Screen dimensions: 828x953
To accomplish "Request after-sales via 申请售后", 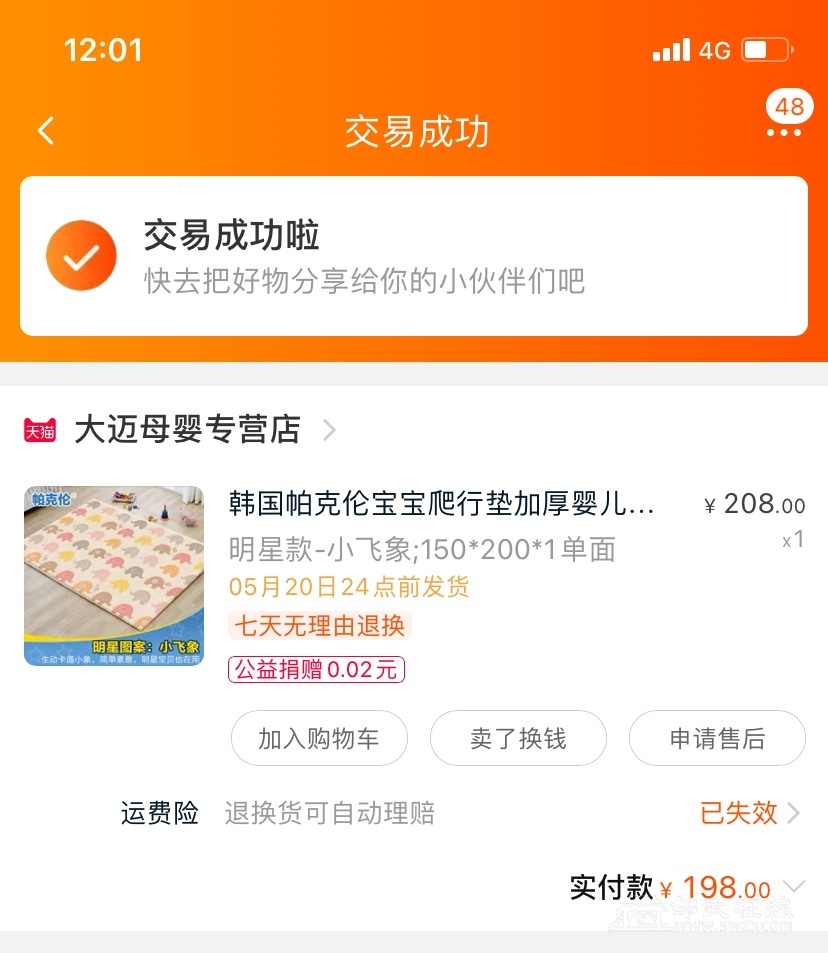I will (x=716, y=739).
